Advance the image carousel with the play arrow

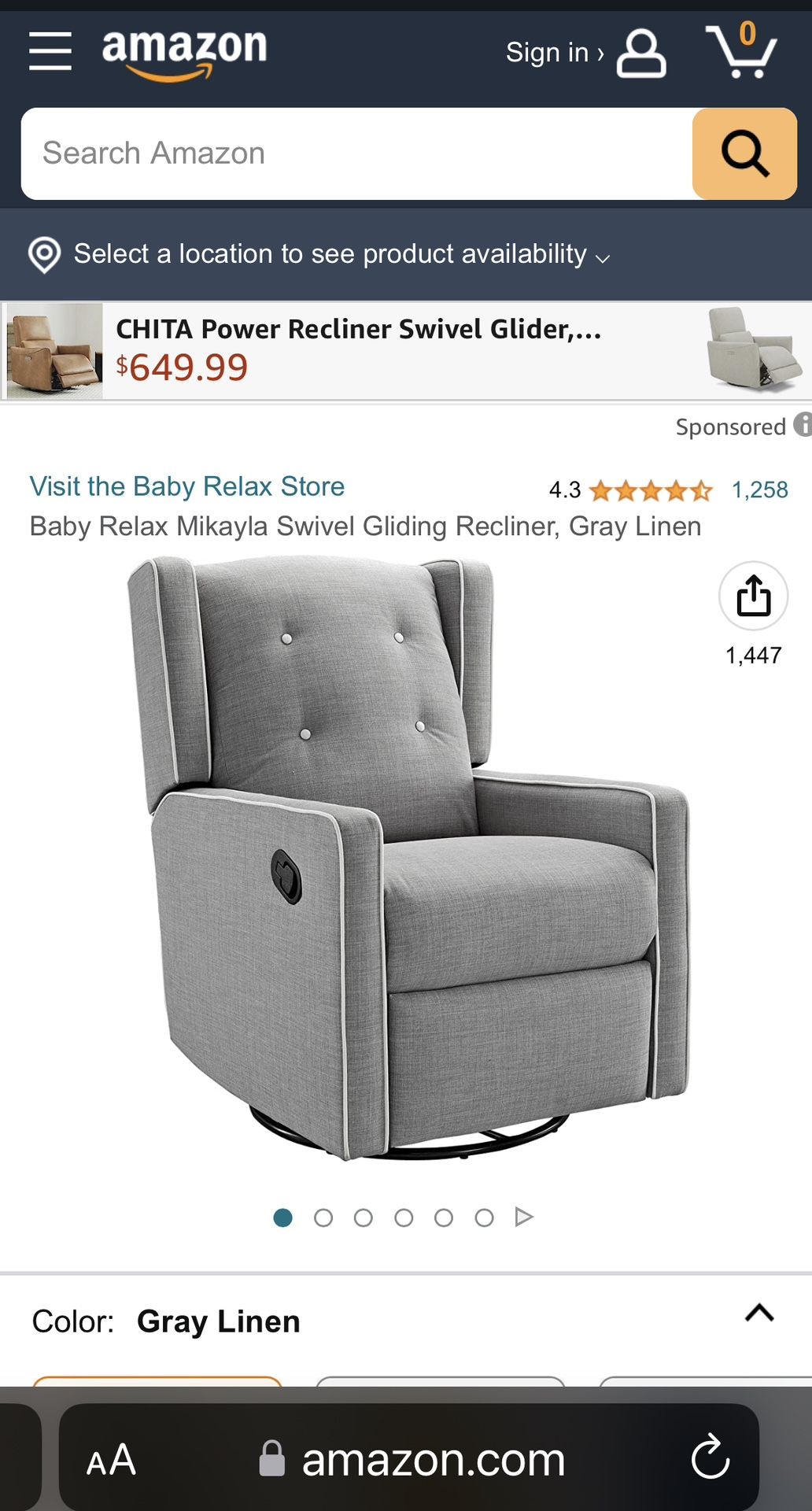(x=523, y=1216)
